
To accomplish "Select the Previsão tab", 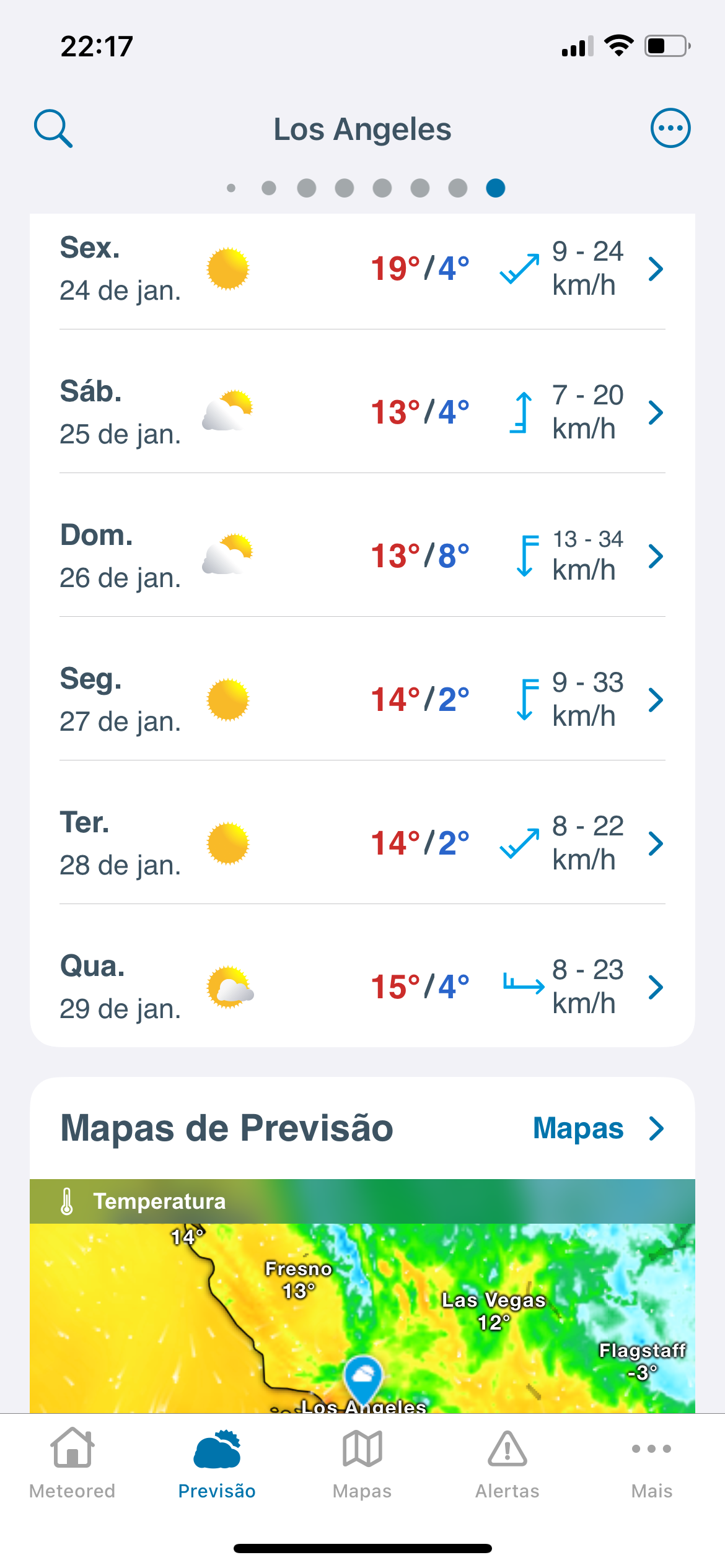I will 217,1463.
